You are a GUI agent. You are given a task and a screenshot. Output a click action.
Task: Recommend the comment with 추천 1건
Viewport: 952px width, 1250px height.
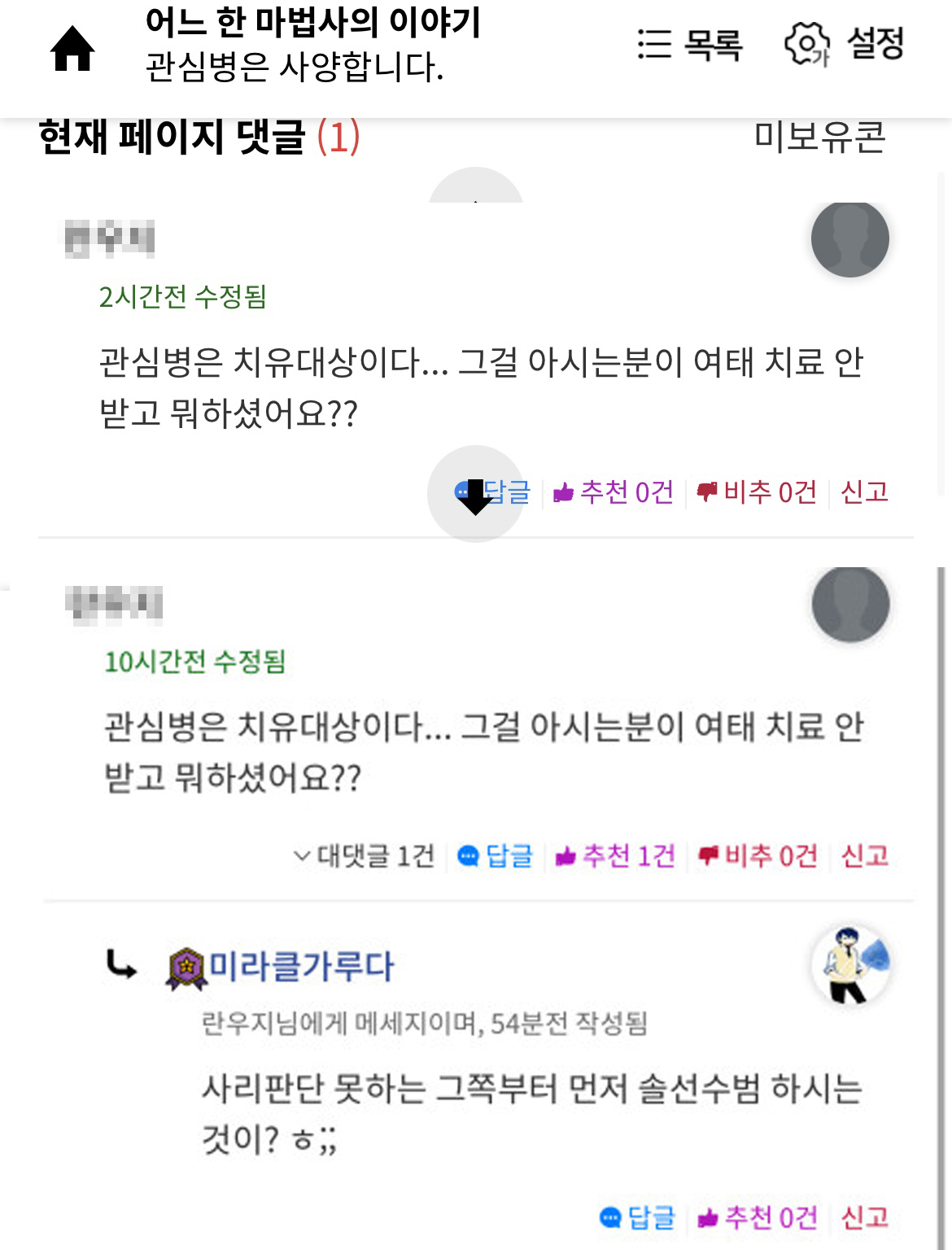pos(616,856)
